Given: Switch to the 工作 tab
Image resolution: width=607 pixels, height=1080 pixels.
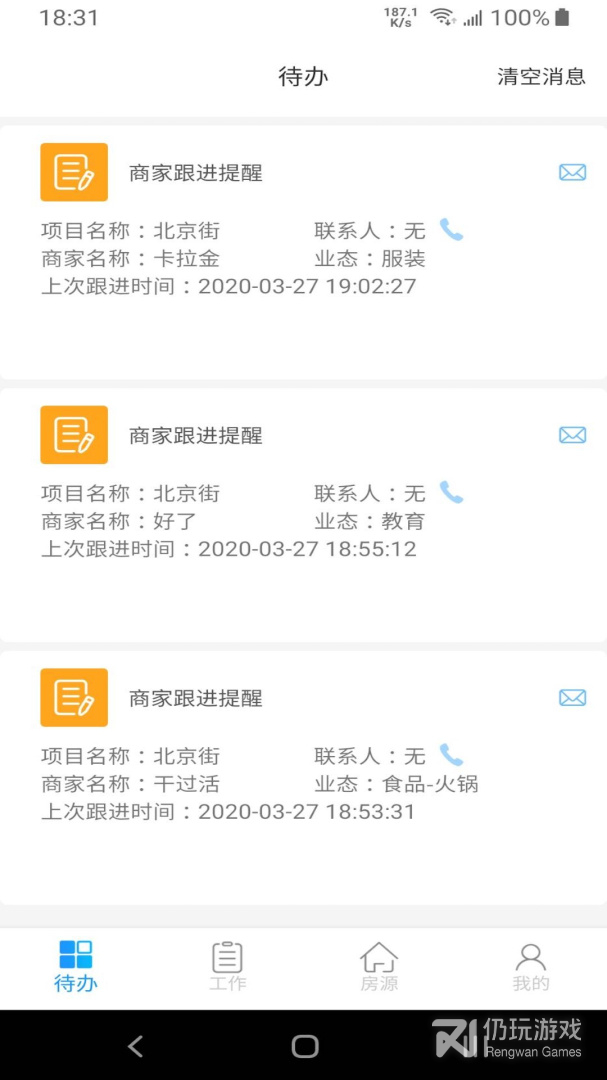Looking at the screenshot, I should (227, 966).
